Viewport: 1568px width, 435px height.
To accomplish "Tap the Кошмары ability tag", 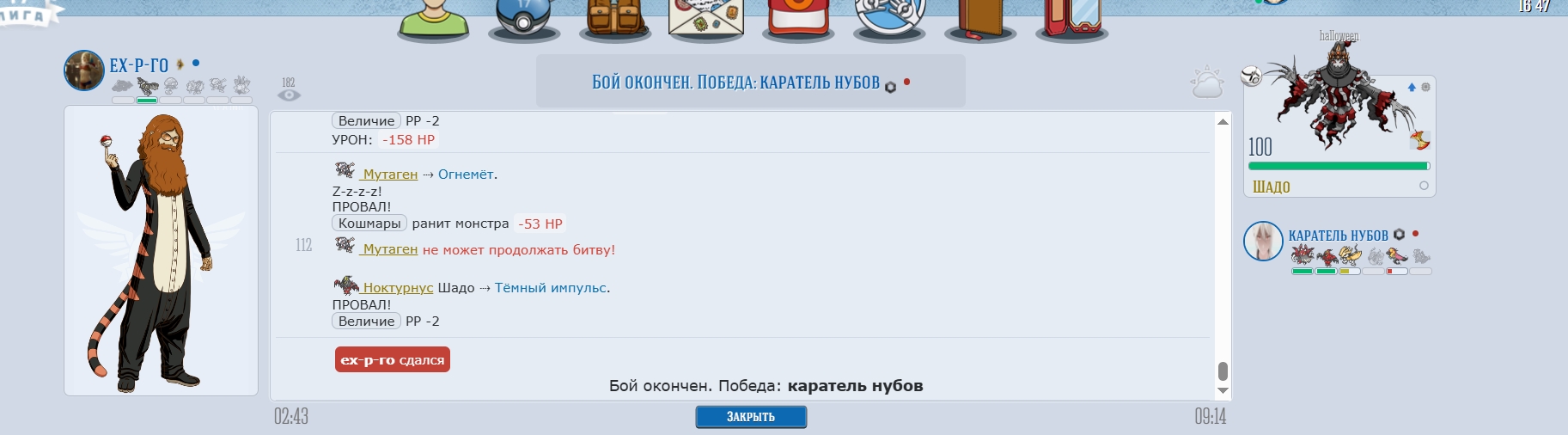I will (369, 224).
